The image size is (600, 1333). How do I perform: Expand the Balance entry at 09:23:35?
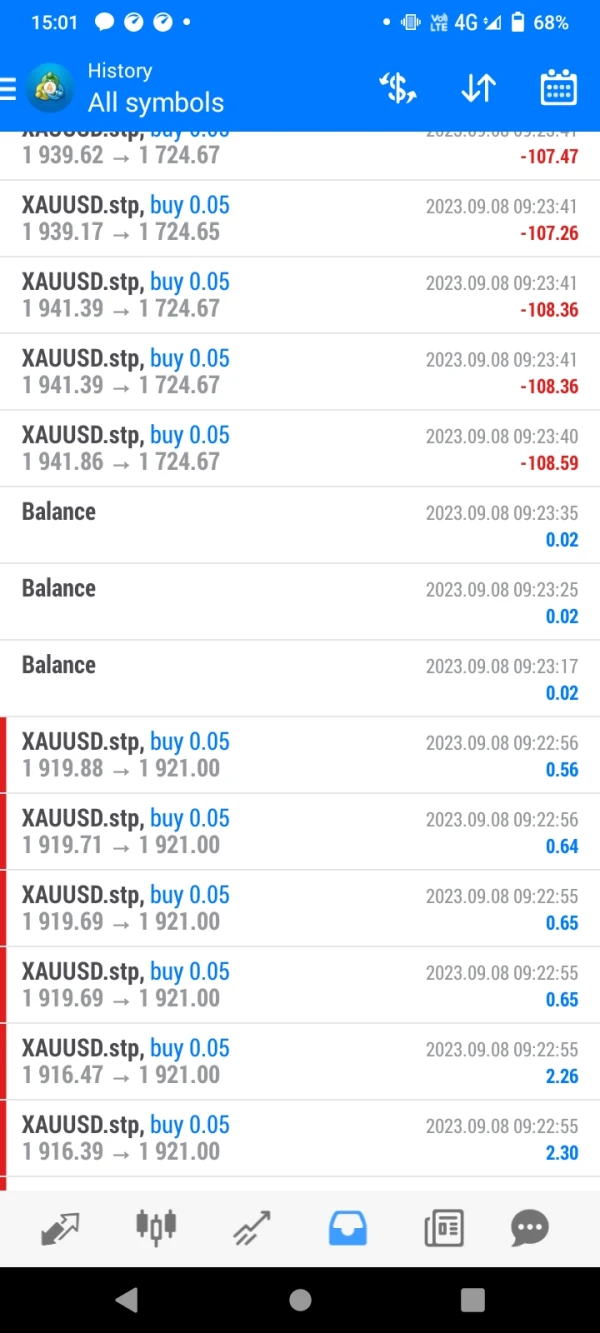coord(300,525)
